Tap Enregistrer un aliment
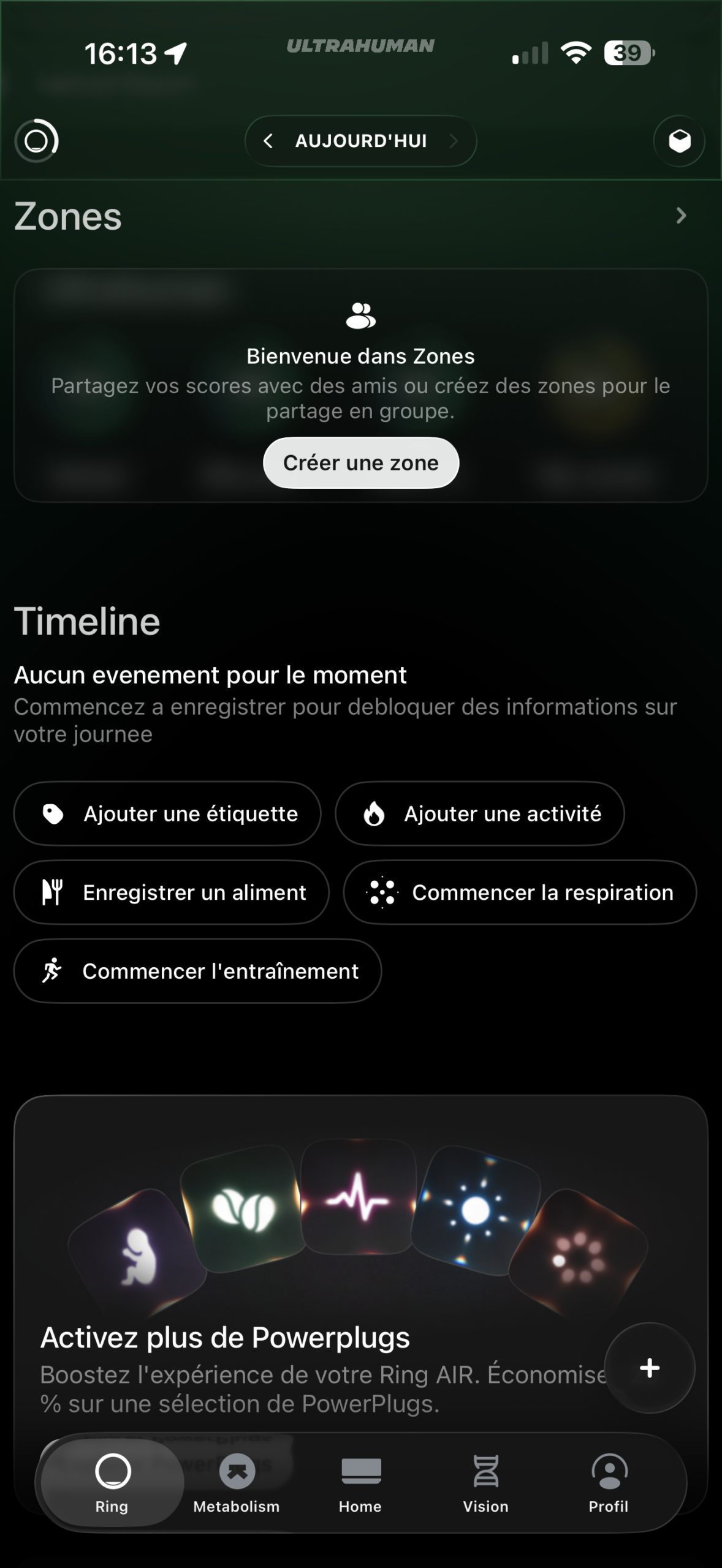Viewport: 722px width, 1568px height. (x=171, y=892)
